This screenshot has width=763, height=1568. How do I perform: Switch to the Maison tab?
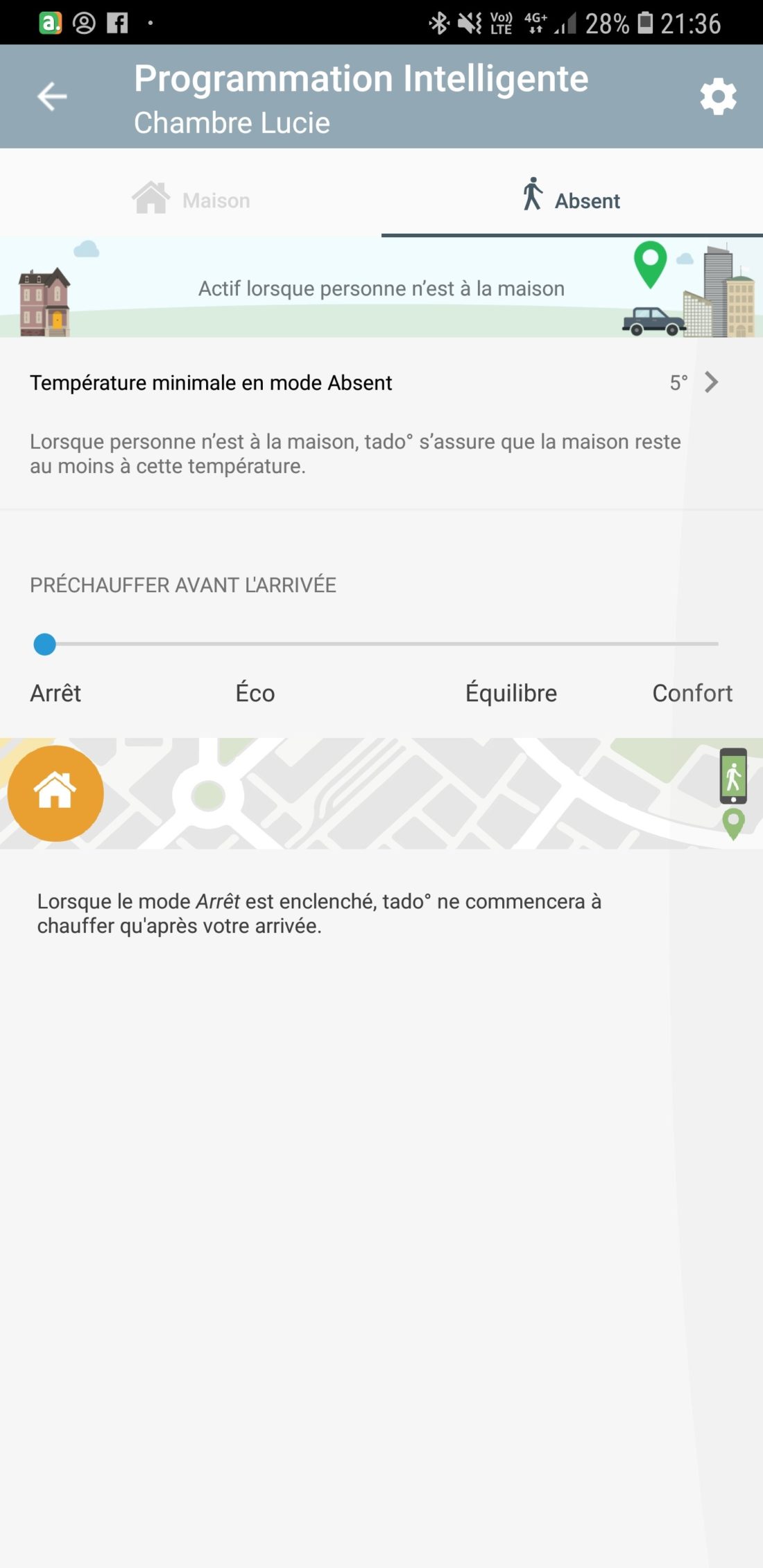191,200
